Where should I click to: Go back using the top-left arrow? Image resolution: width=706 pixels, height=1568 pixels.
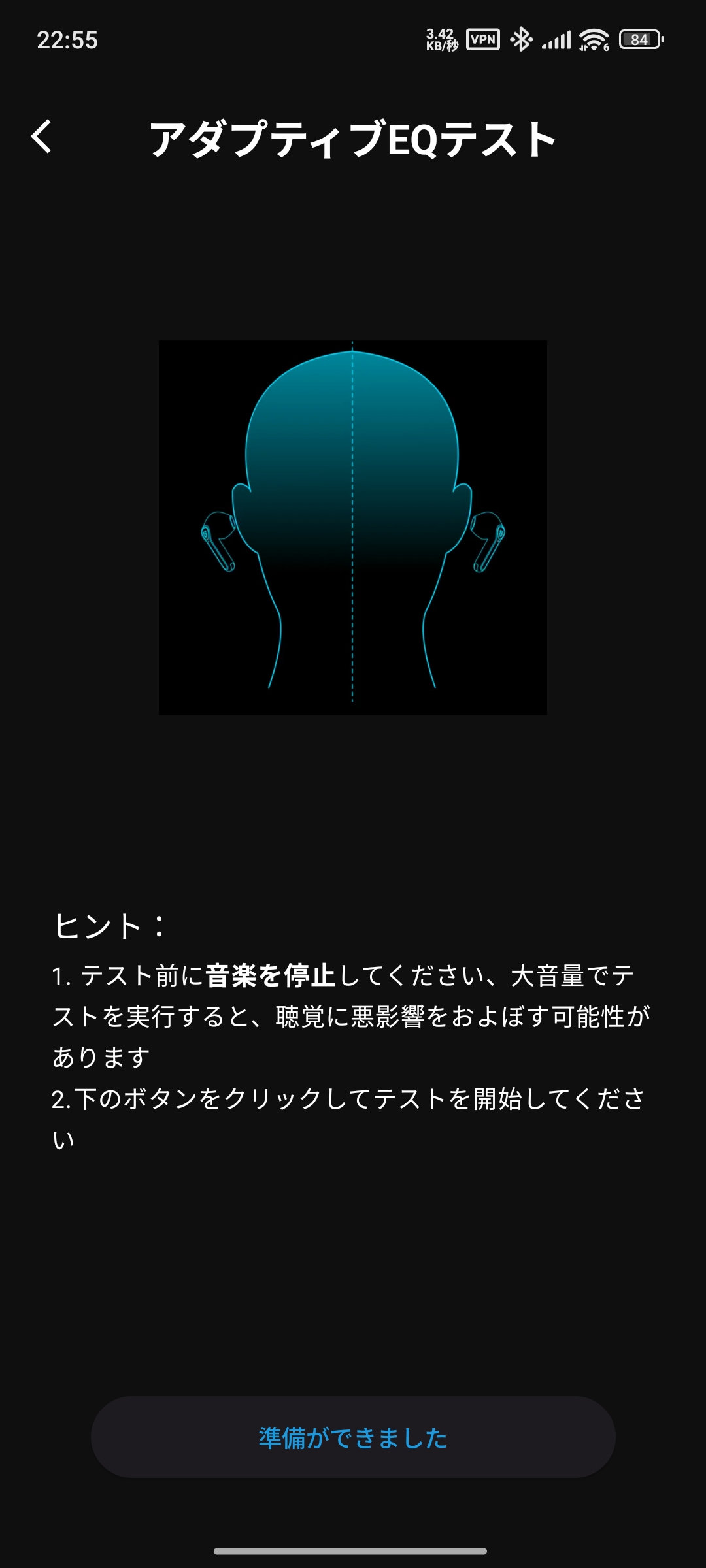click(41, 137)
